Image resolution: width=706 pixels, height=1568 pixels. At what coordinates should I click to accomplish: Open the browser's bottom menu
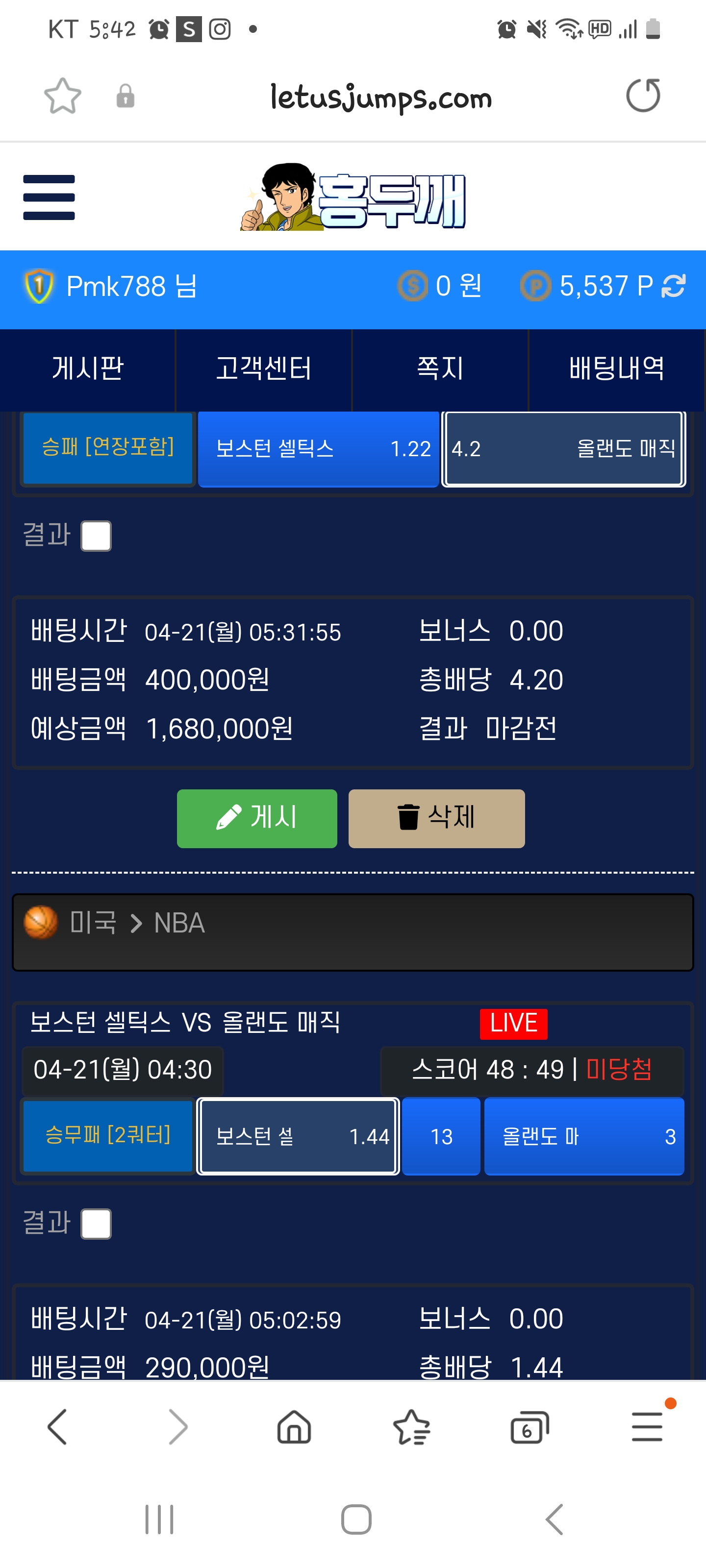point(646,1427)
